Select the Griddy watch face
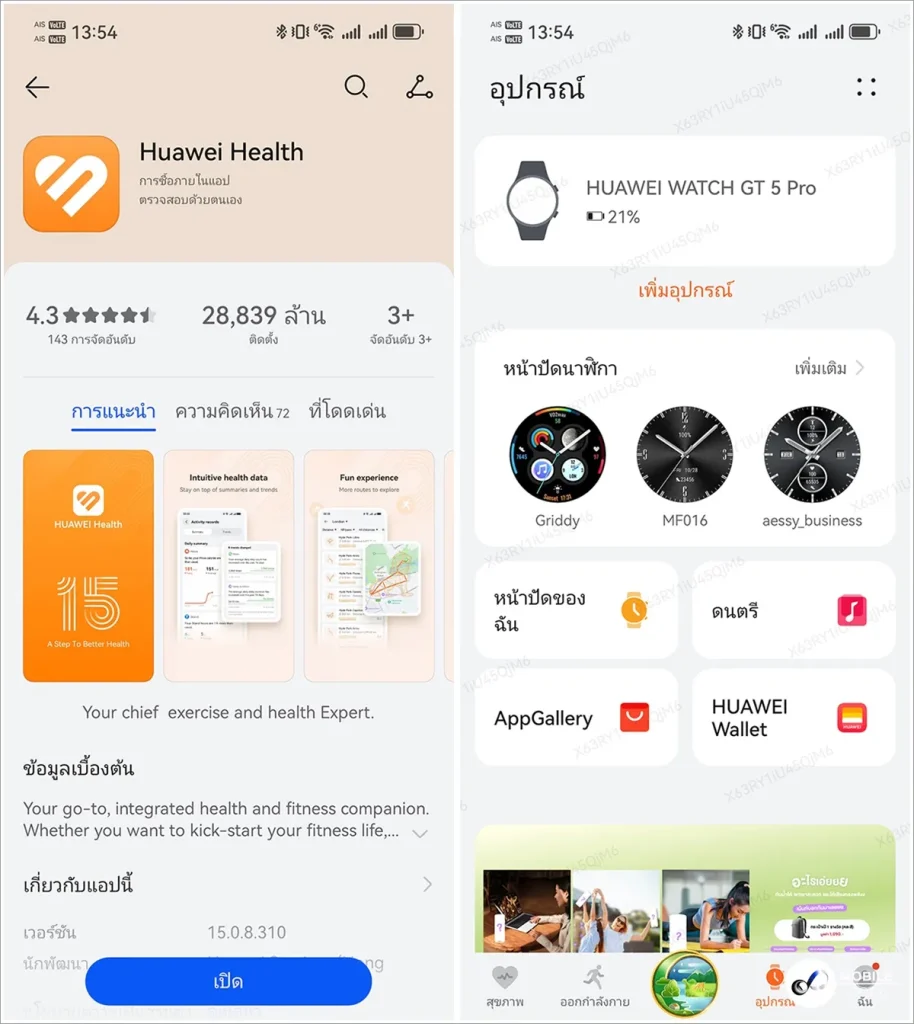 (x=557, y=455)
